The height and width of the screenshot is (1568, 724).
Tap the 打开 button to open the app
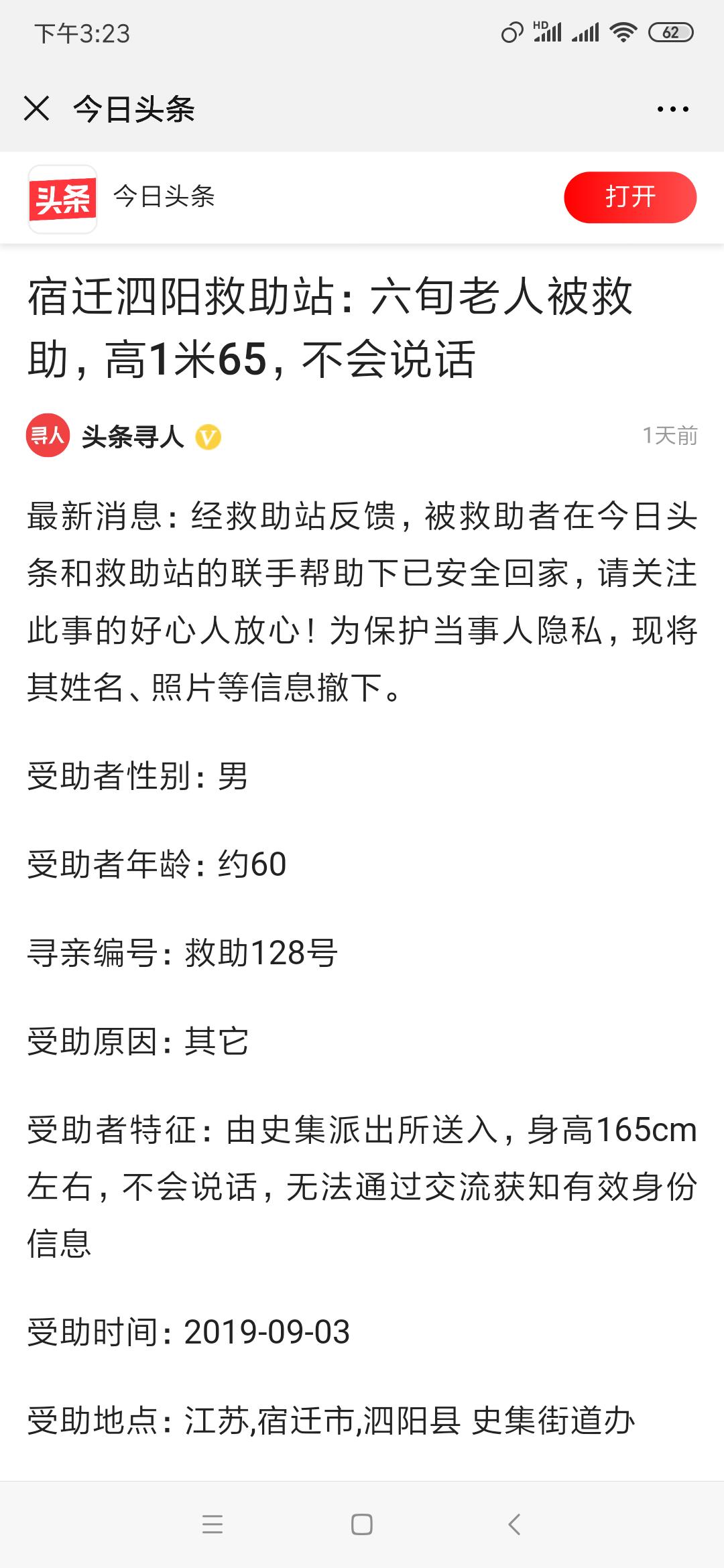click(x=631, y=198)
